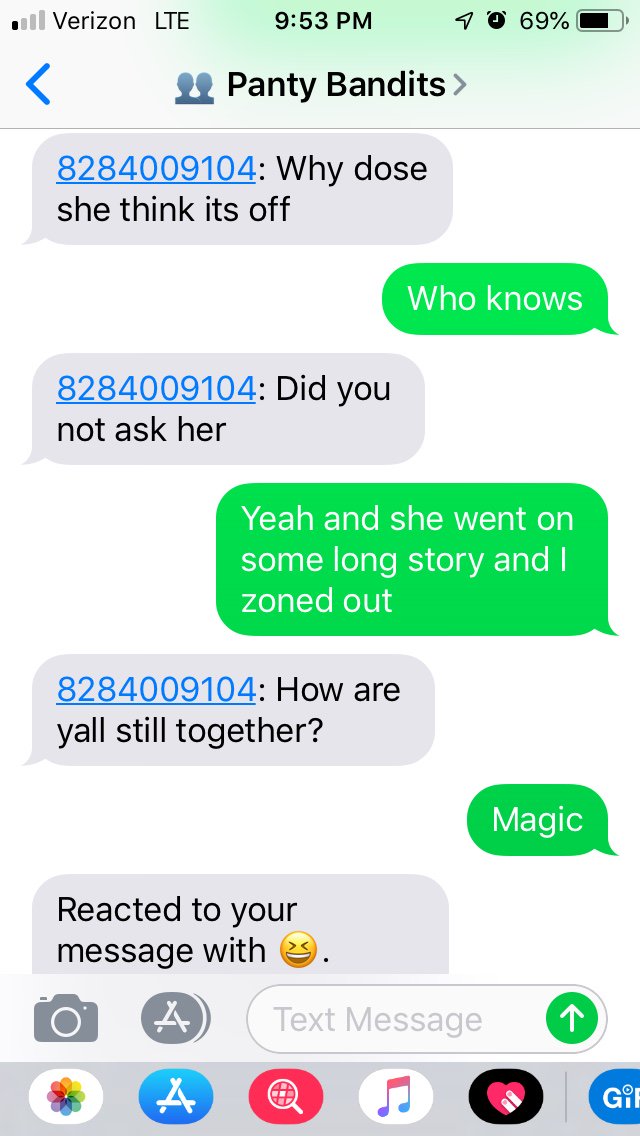The image size is (640, 1136).
Task: Open the image search app in the drawer
Action: (286, 1096)
